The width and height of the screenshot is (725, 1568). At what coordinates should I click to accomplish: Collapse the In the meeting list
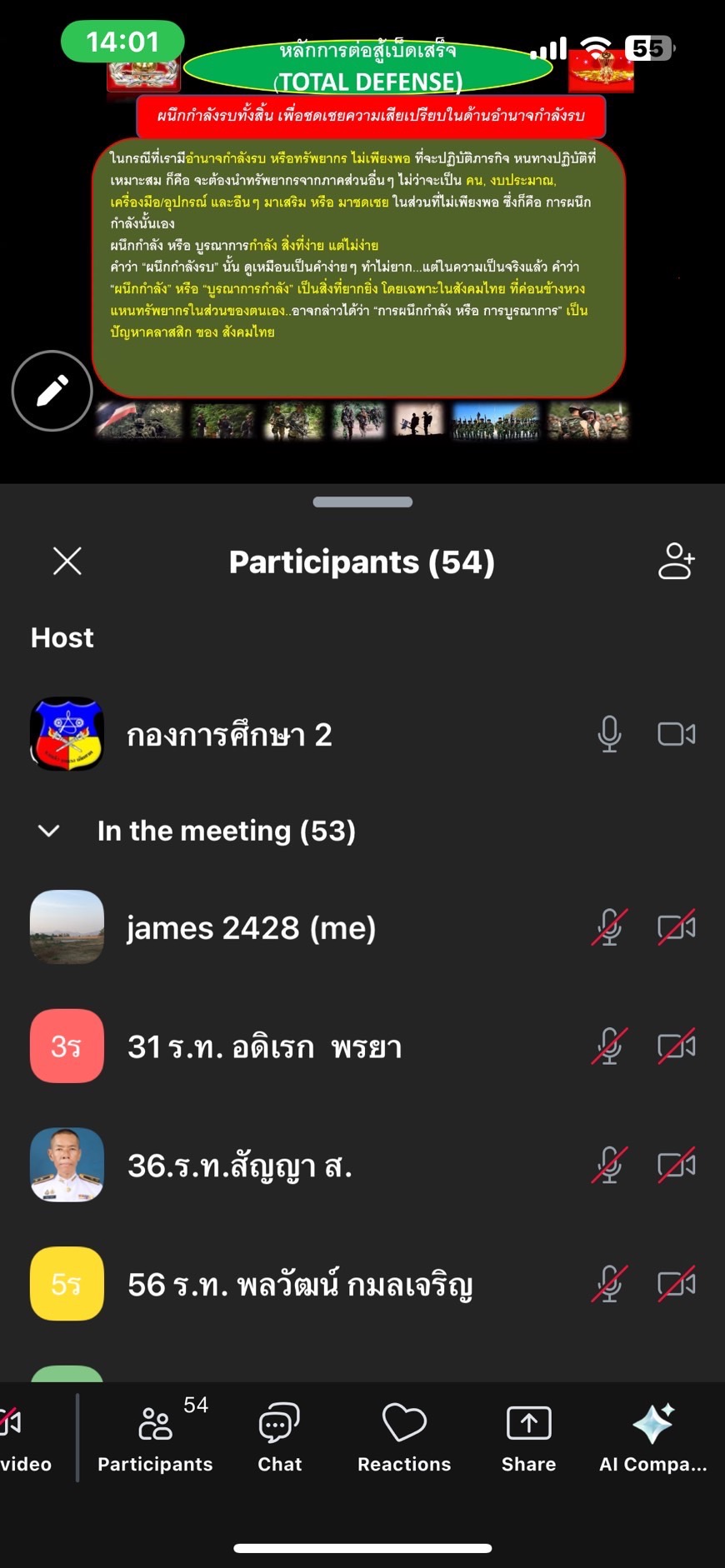(49, 831)
